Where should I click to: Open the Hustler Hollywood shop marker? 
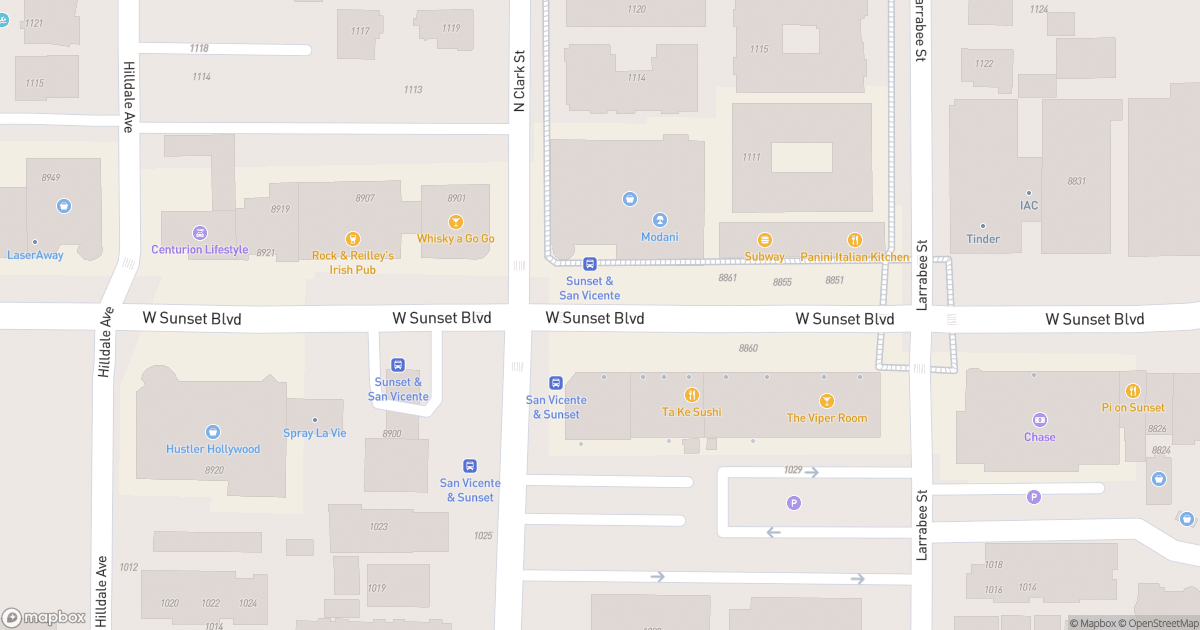pos(213,432)
